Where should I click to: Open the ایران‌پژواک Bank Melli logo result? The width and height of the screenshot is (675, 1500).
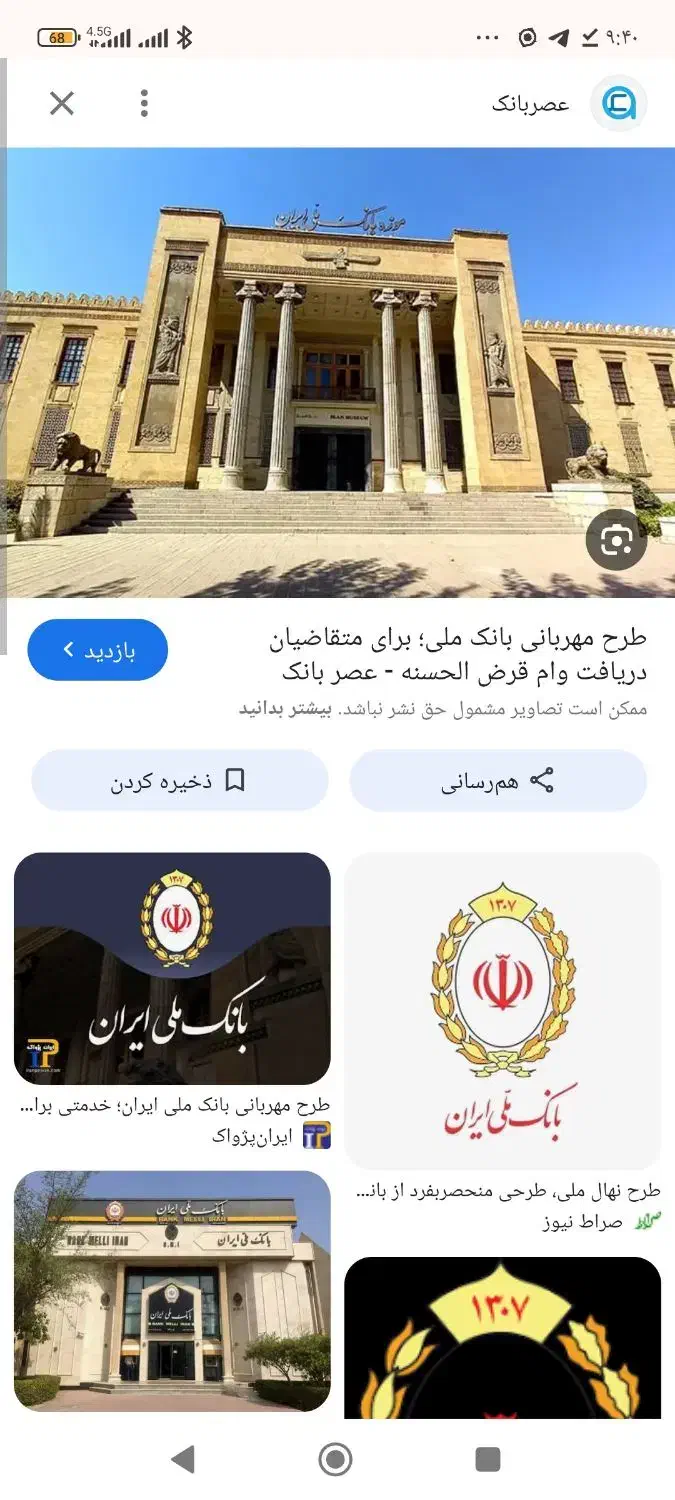(x=172, y=969)
